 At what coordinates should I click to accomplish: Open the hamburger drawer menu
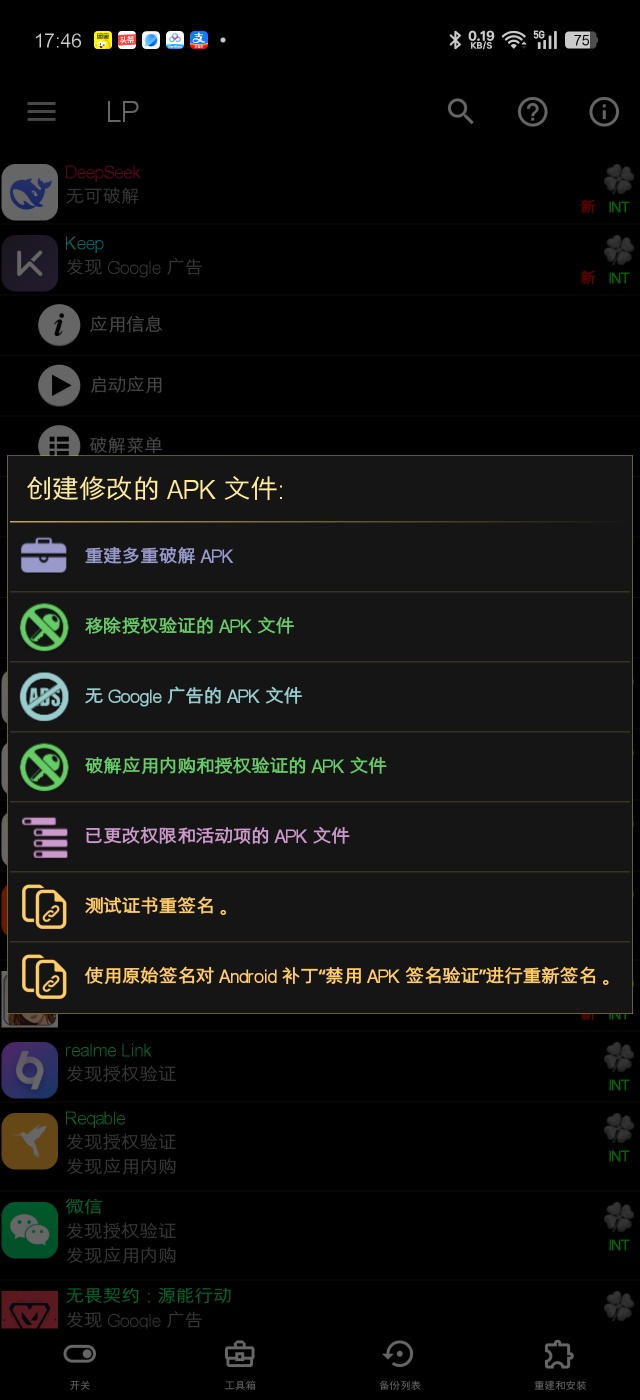tap(42, 112)
